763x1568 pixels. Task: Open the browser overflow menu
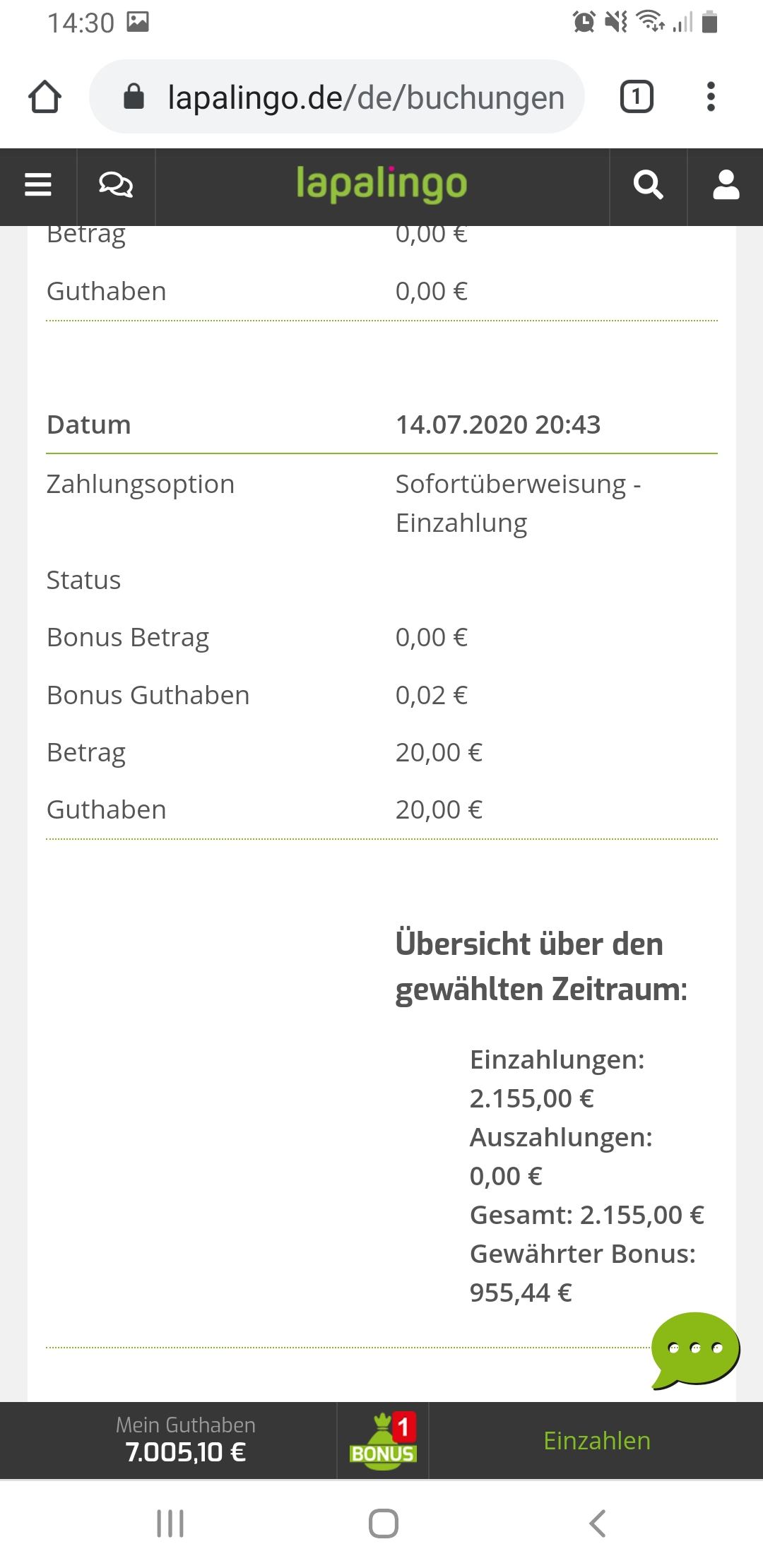[x=711, y=97]
